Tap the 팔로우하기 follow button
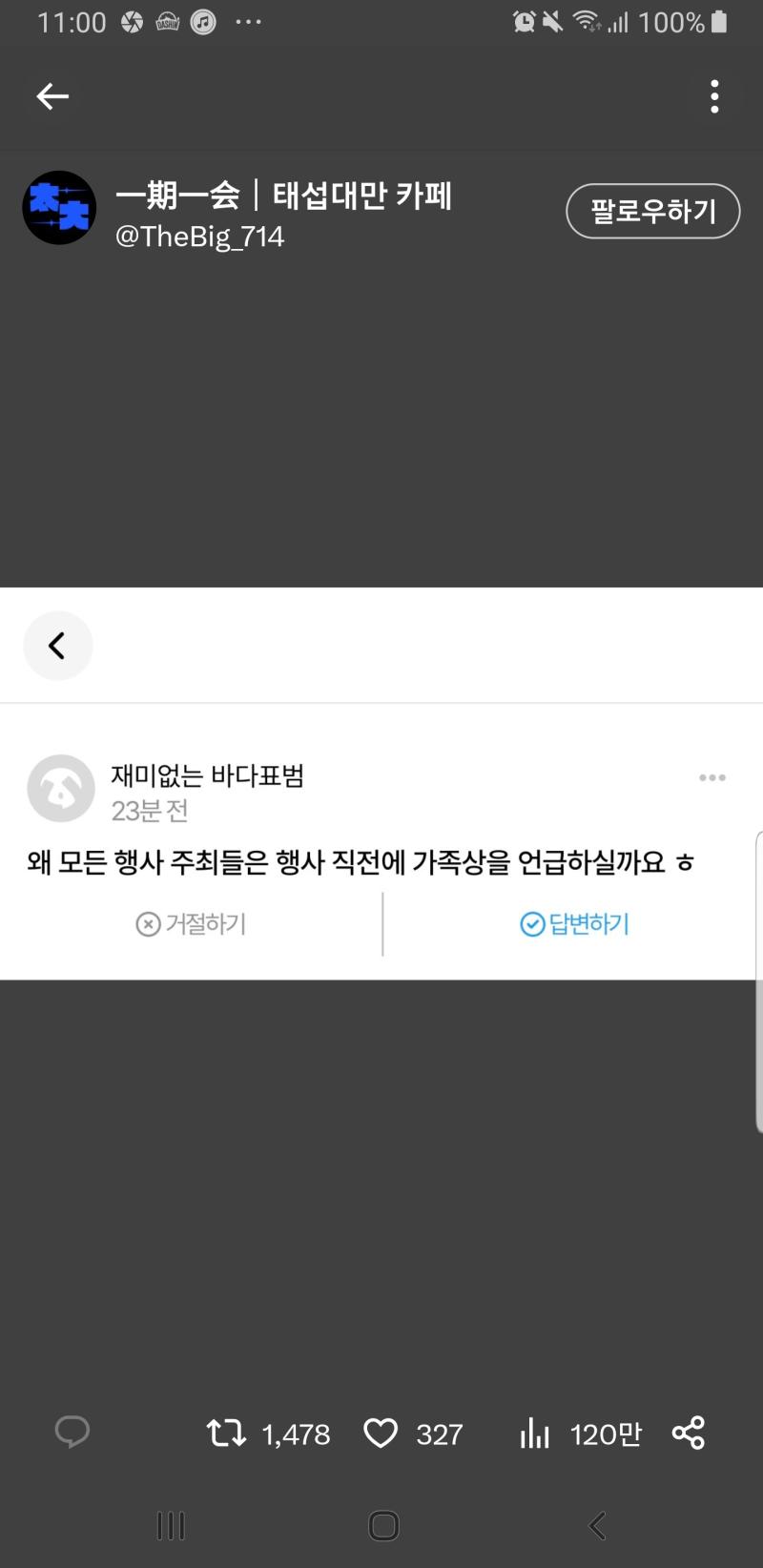Image resolution: width=763 pixels, height=1568 pixels. 653,211
